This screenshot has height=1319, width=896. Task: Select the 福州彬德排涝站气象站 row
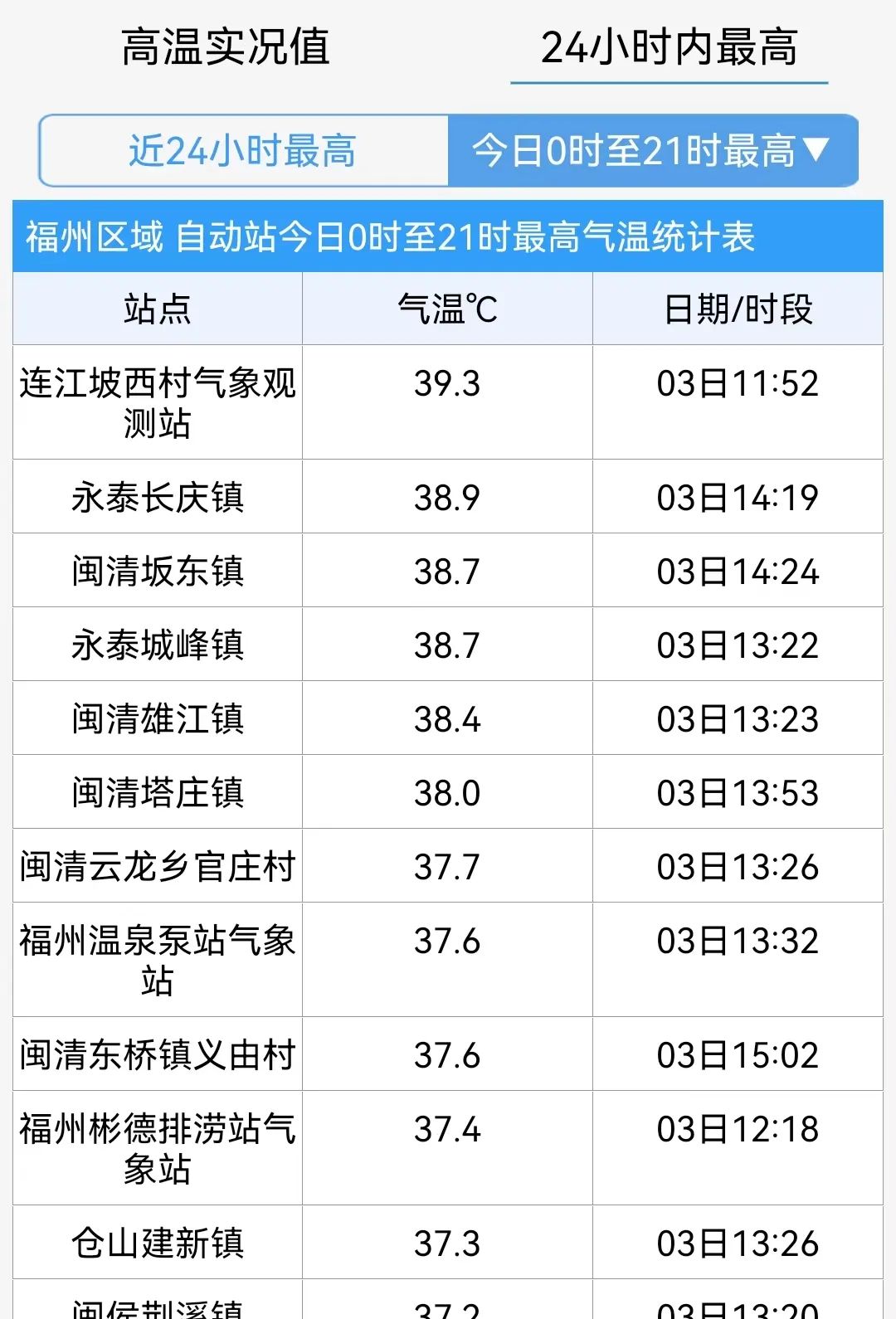pyautogui.click(x=158, y=1146)
